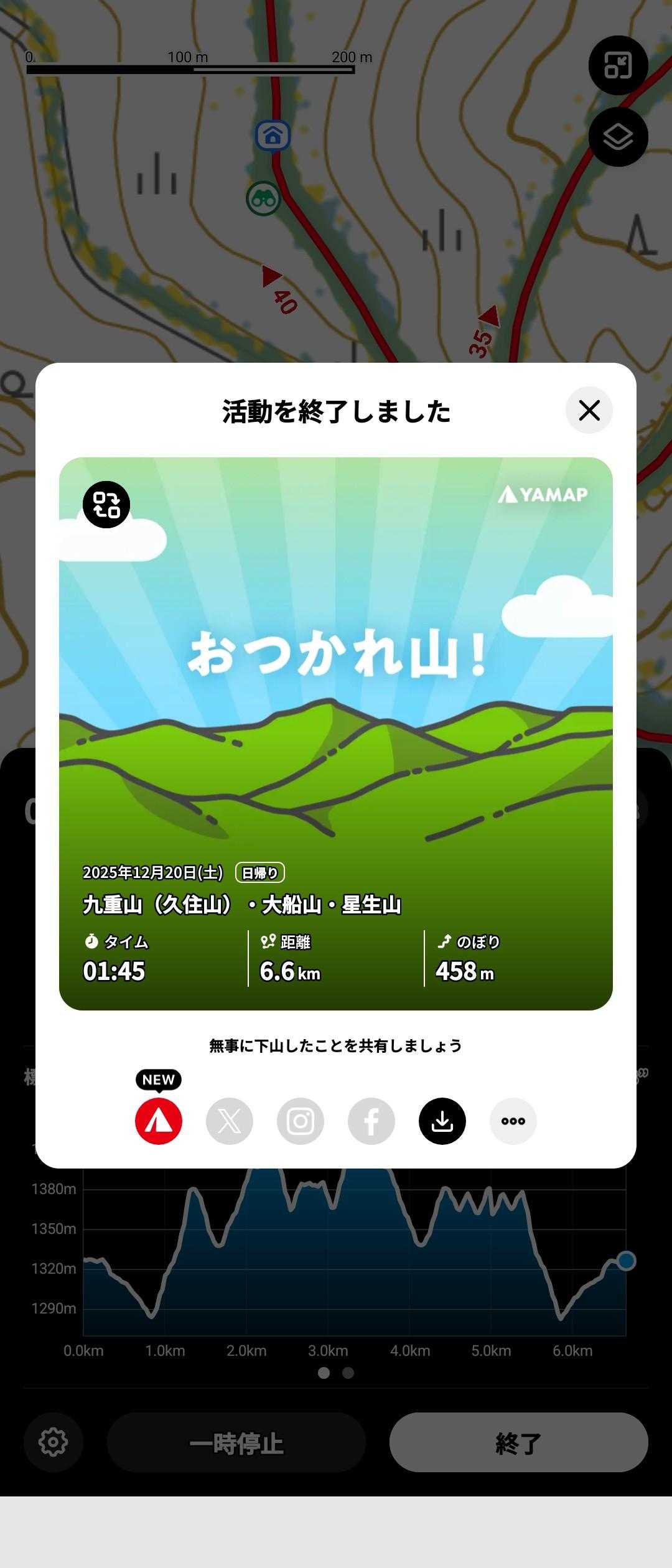Viewport: 672px width, 1568px height.
Task: Open the settings gear
Action: tap(54, 1442)
